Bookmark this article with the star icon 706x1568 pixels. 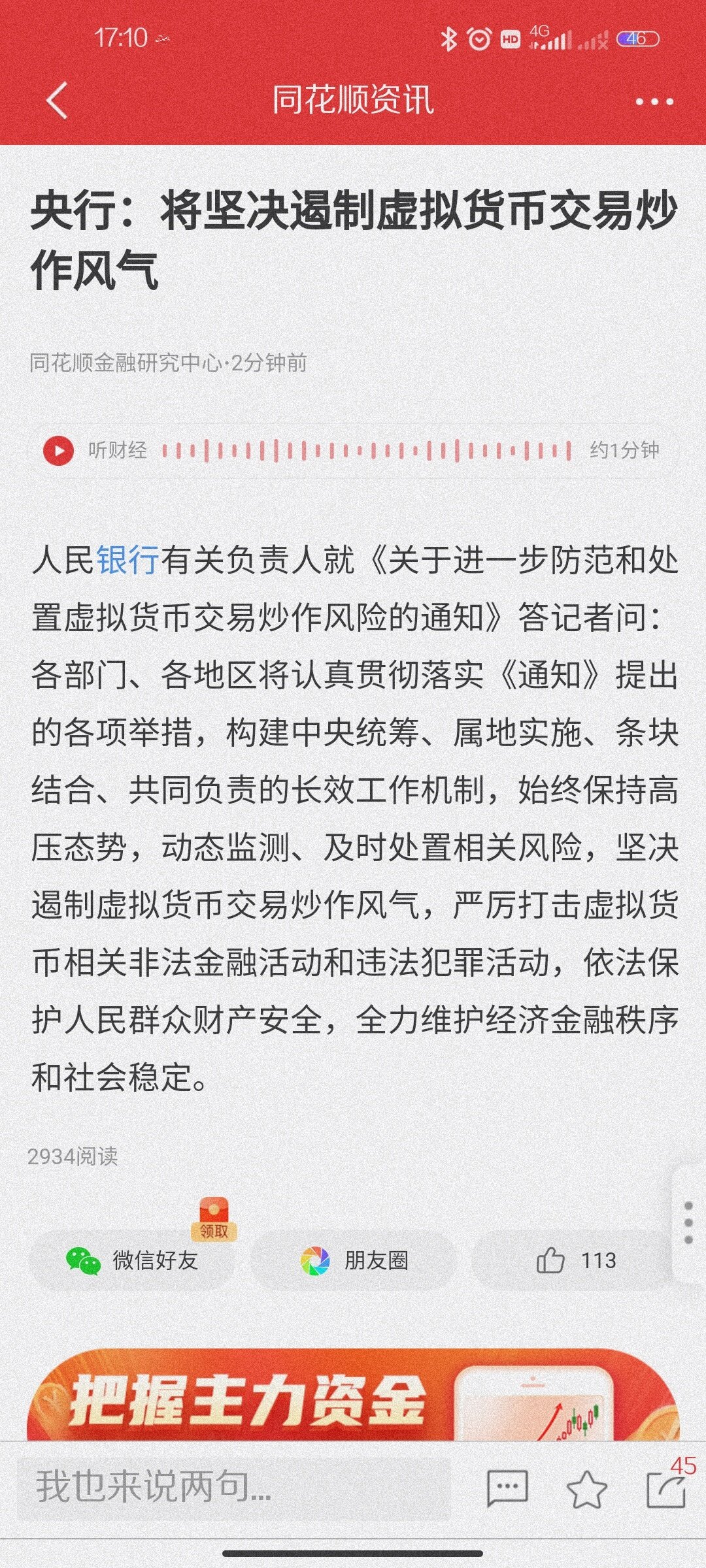586,1488
